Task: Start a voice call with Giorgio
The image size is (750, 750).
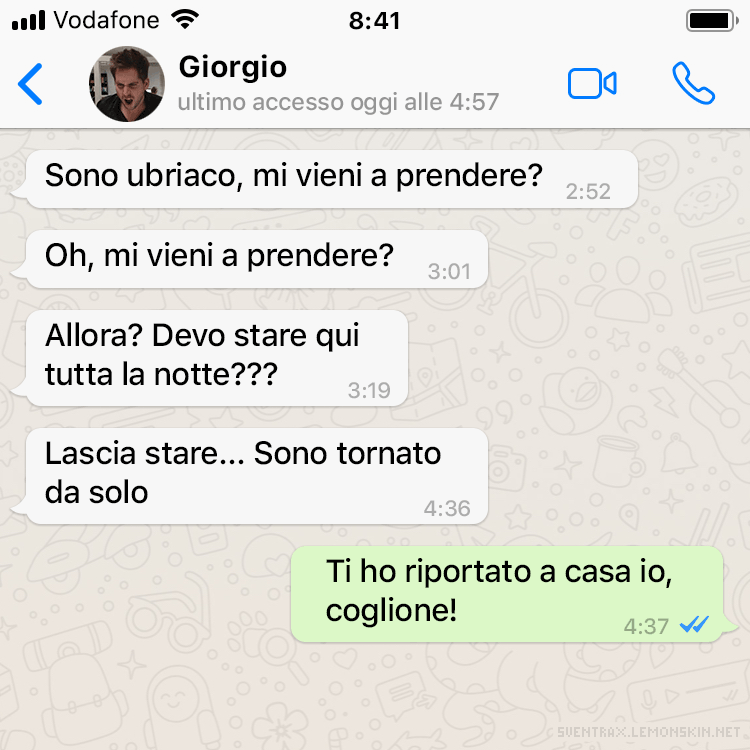Action: pyautogui.click(x=693, y=84)
